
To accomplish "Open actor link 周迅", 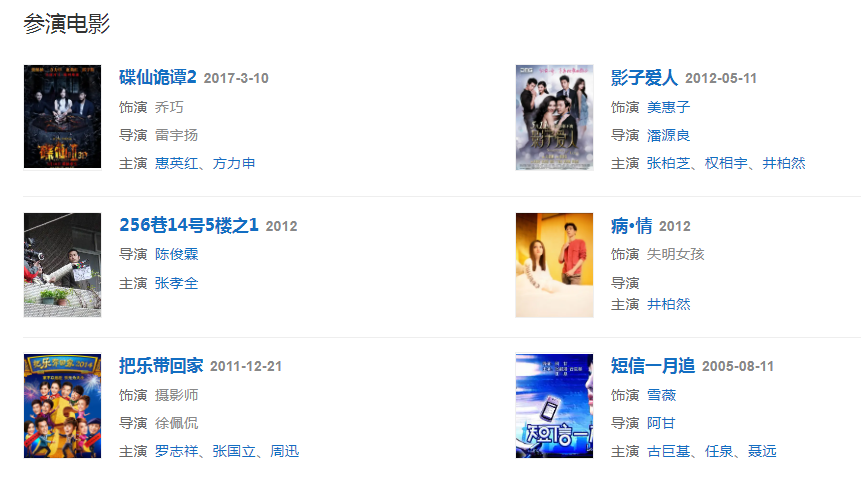I will (x=284, y=451).
